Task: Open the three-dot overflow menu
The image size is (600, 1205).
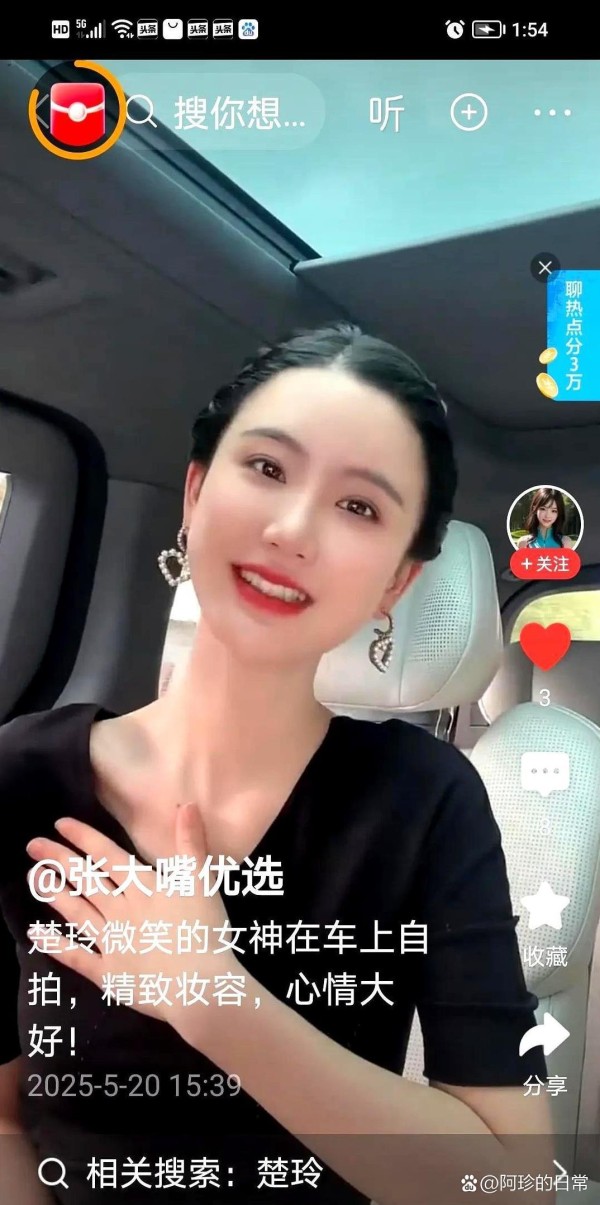Action: click(x=552, y=113)
